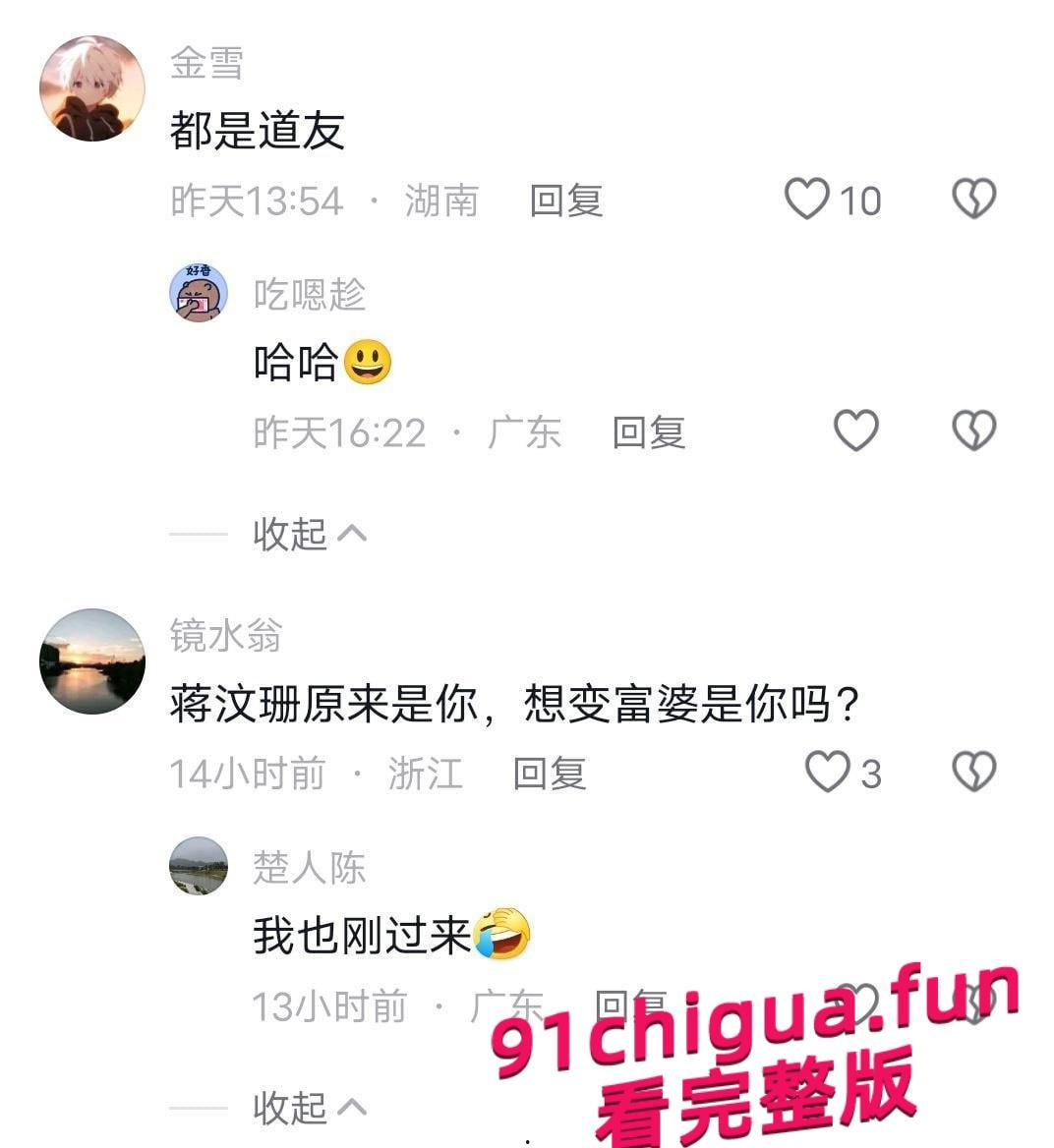Click the dislike broken-heart icon on 镜水翁's comment

tap(973, 773)
